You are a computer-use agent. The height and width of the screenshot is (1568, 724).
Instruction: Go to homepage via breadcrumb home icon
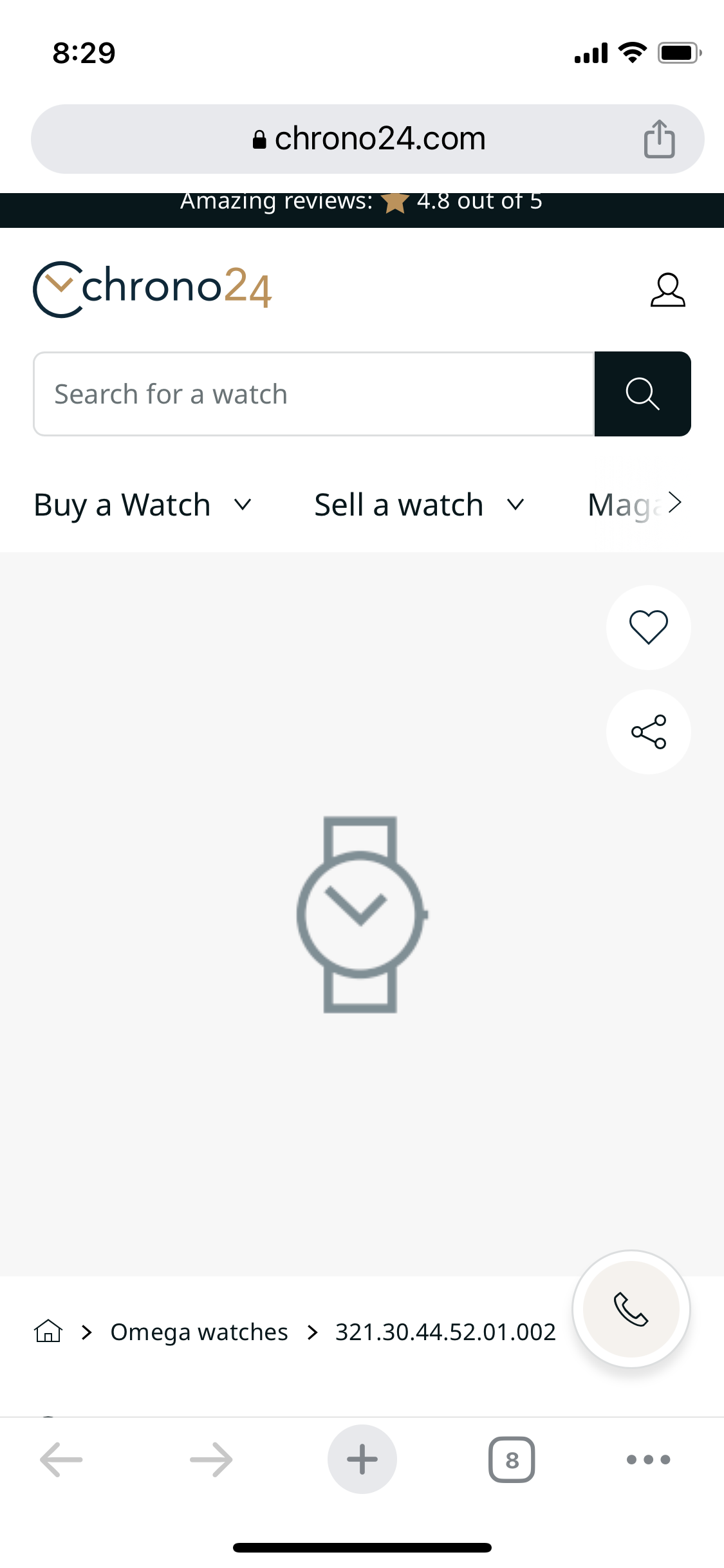point(48,1331)
